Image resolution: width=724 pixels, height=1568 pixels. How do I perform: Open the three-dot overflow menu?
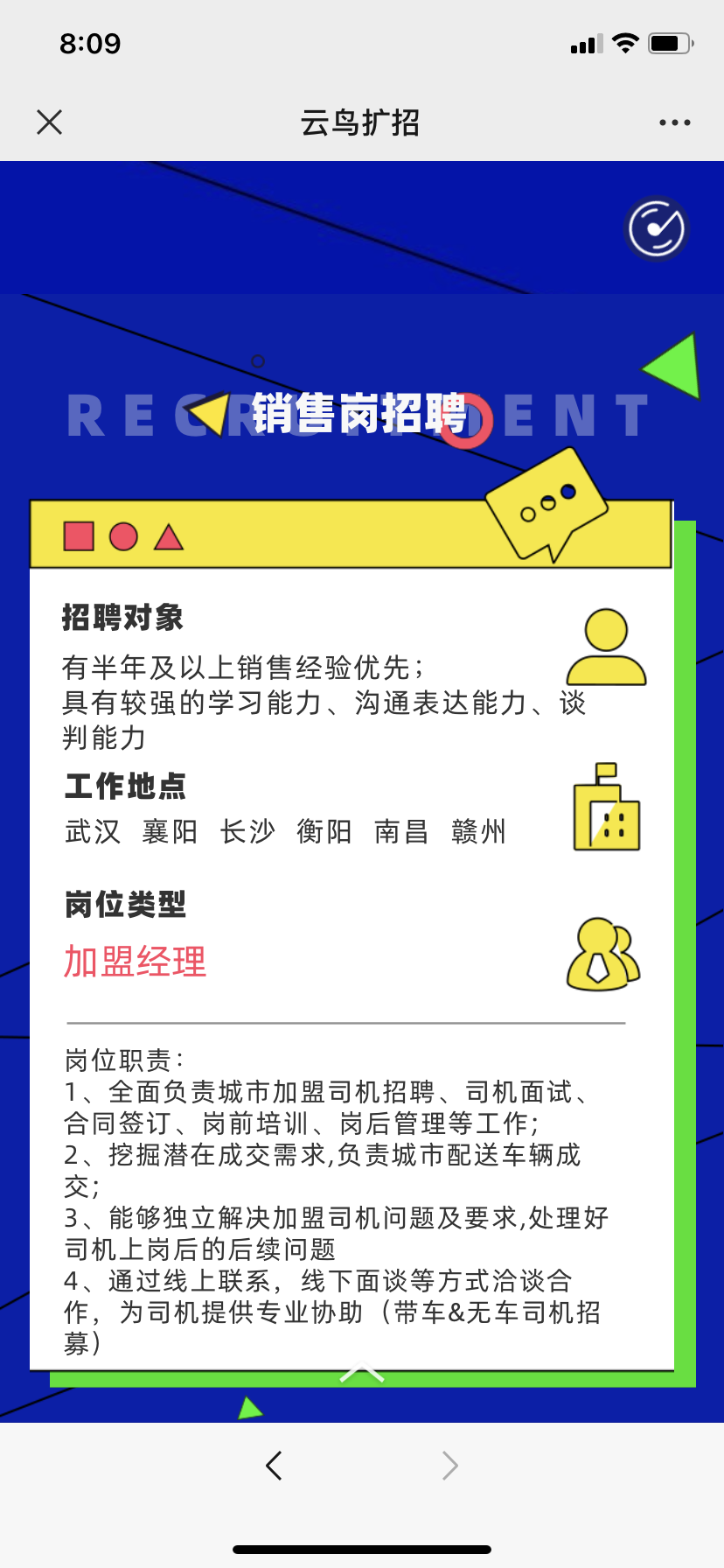tap(674, 123)
